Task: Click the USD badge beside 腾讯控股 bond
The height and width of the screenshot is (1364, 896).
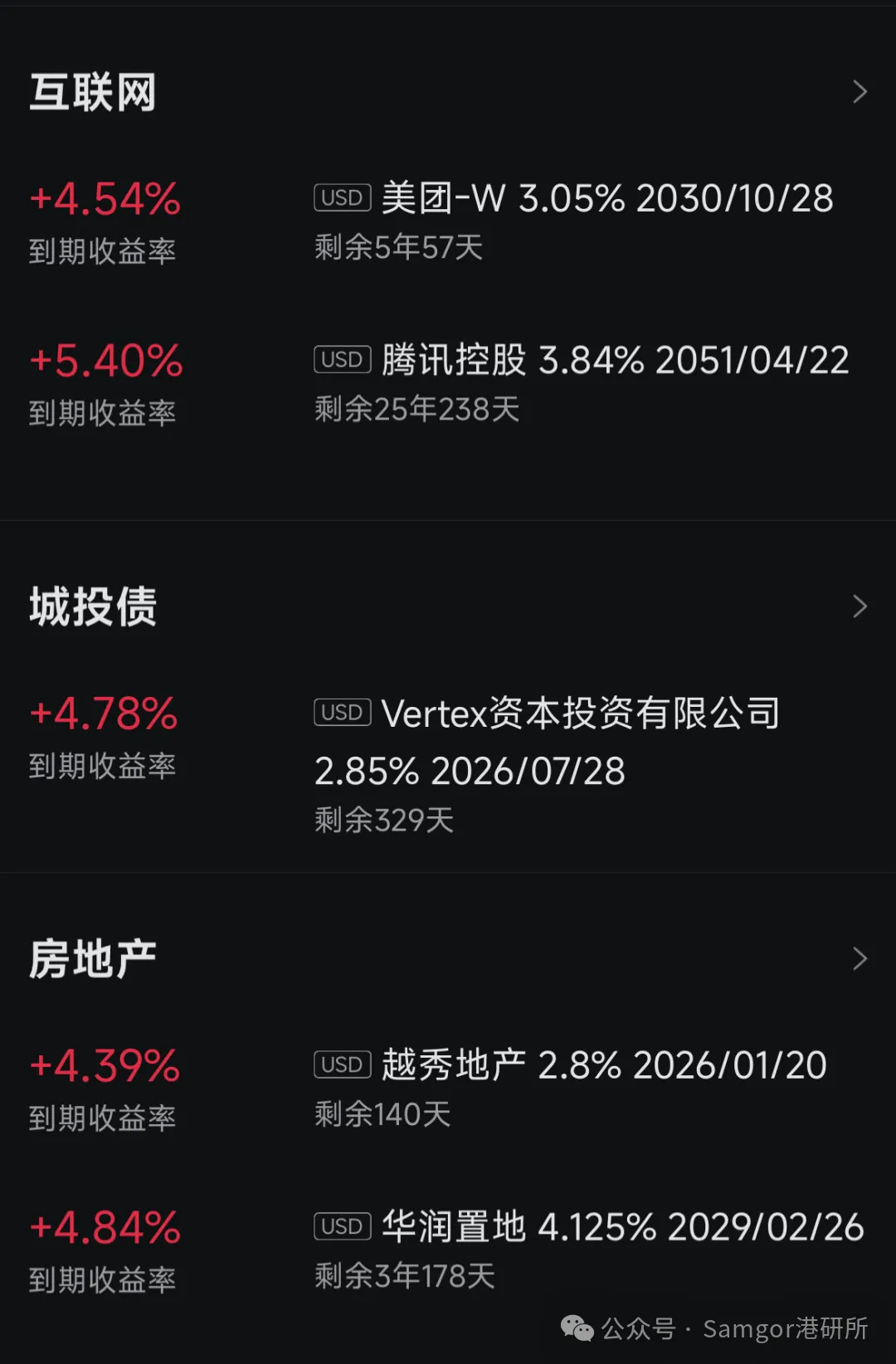Action: tap(342, 359)
